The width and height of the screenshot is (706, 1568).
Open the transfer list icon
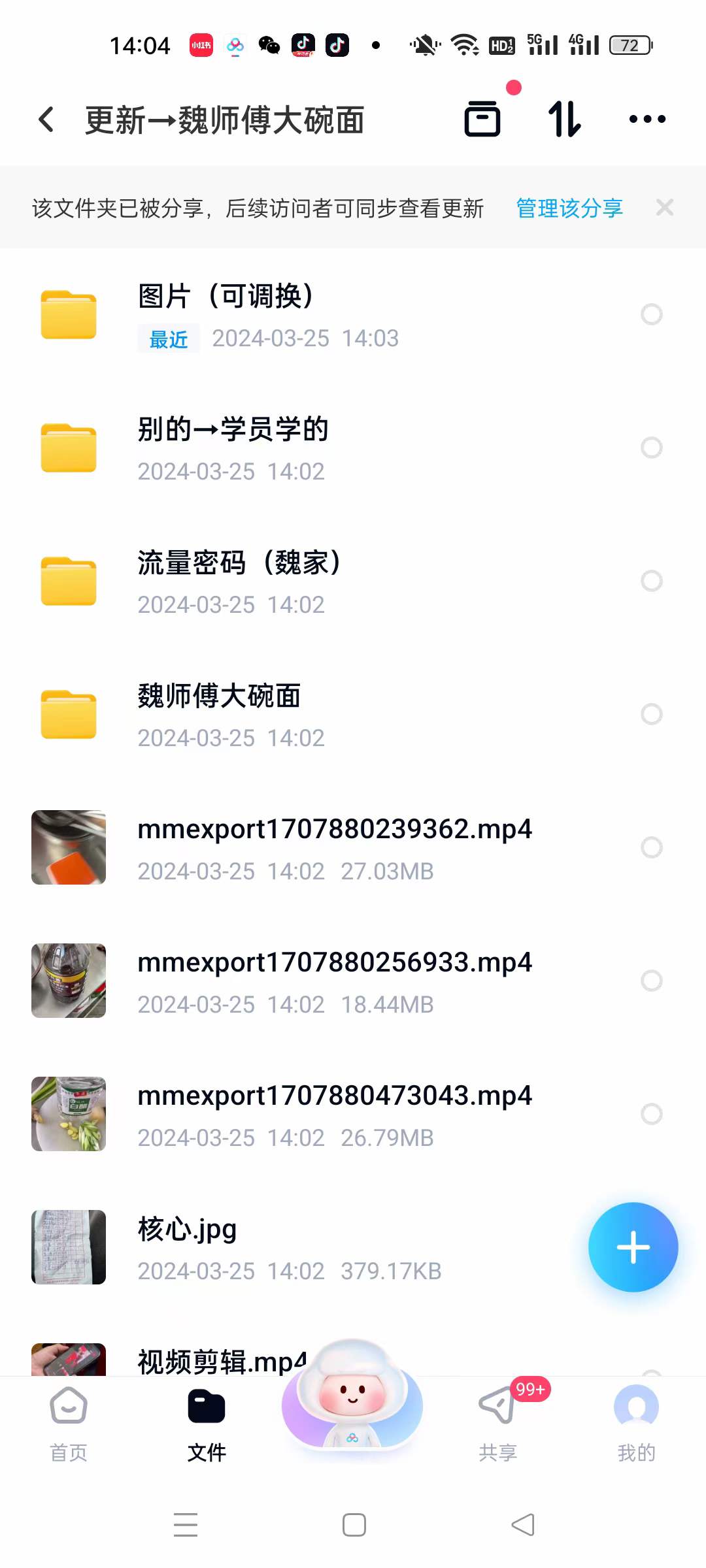click(x=563, y=119)
